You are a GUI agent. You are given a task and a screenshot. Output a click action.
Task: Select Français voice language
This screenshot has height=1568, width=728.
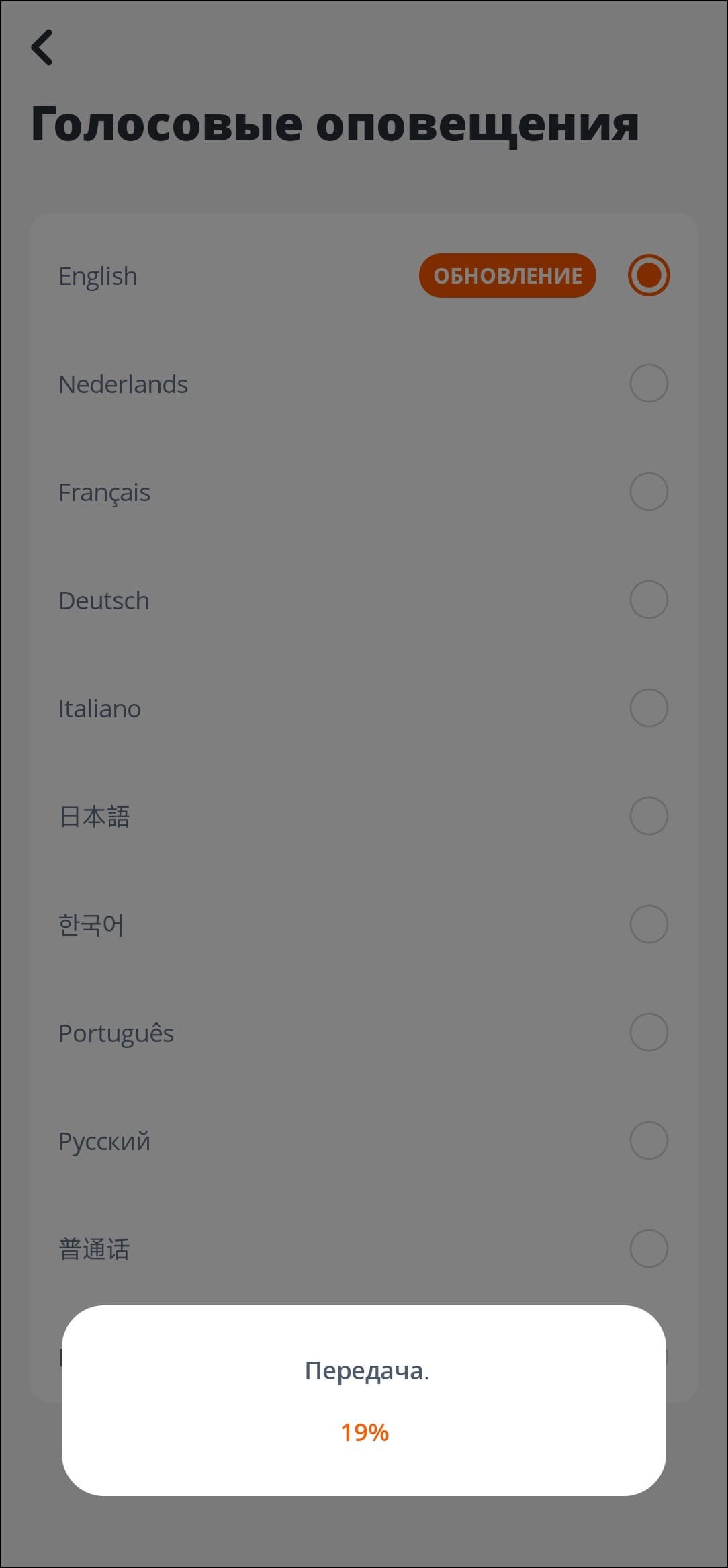click(x=648, y=492)
